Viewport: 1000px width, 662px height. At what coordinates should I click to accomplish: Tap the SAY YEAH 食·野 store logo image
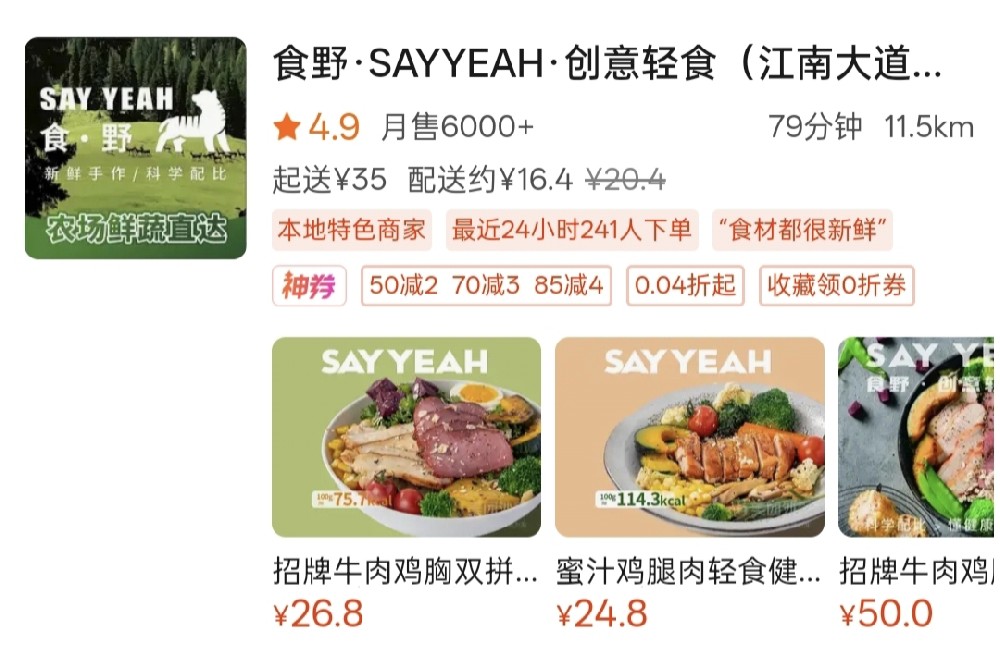pyautogui.click(x=136, y=148)
